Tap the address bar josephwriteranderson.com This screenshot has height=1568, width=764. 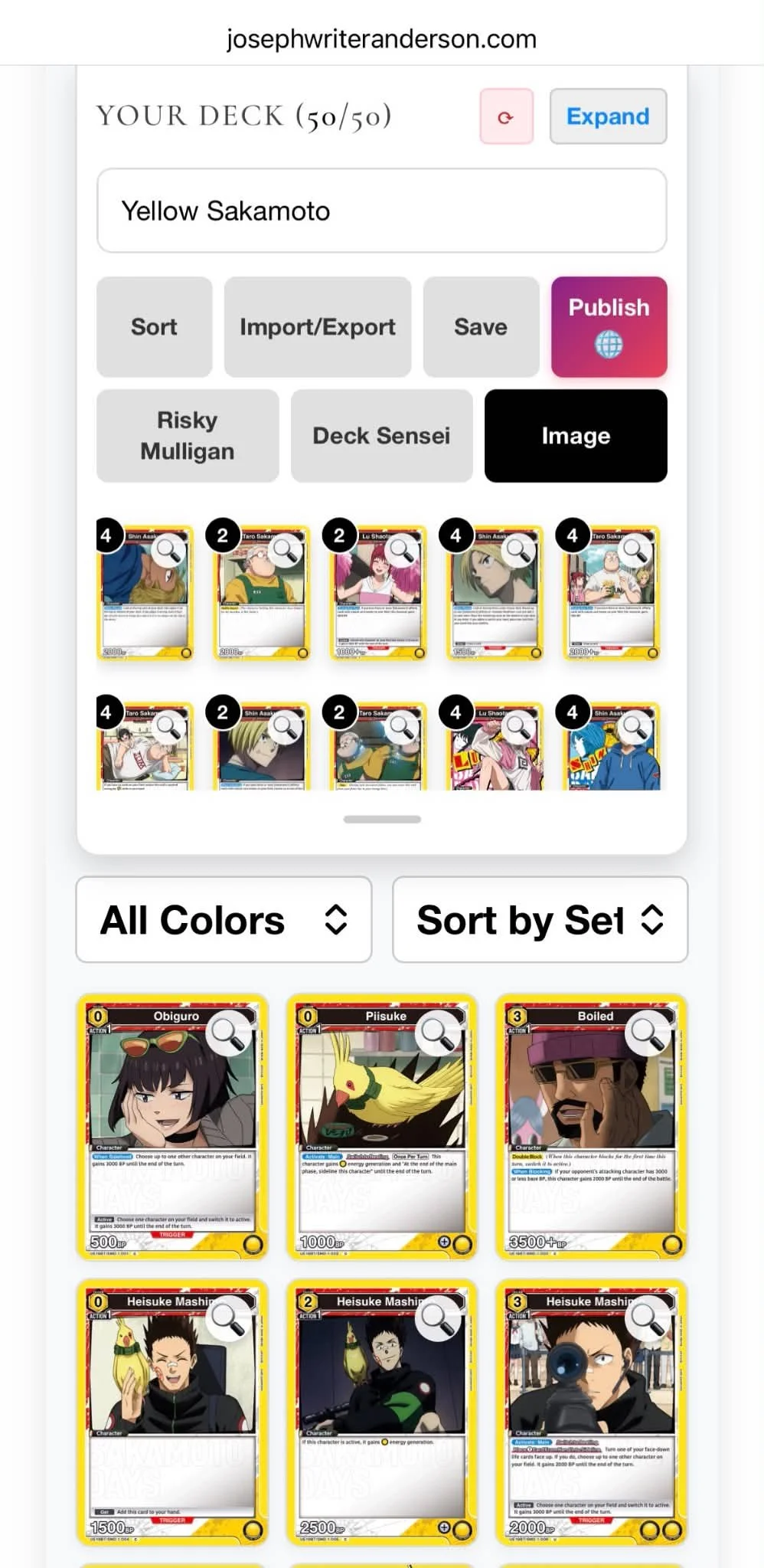coord(381,38)
